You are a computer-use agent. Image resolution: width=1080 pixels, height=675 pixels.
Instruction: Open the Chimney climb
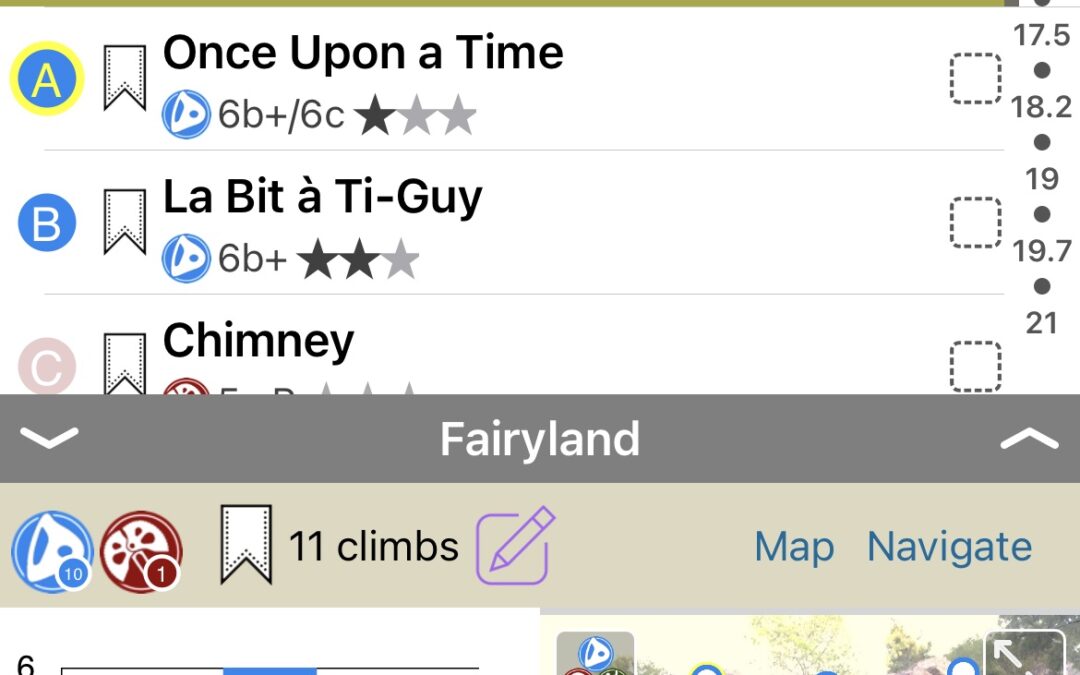[x=258, y=342]
